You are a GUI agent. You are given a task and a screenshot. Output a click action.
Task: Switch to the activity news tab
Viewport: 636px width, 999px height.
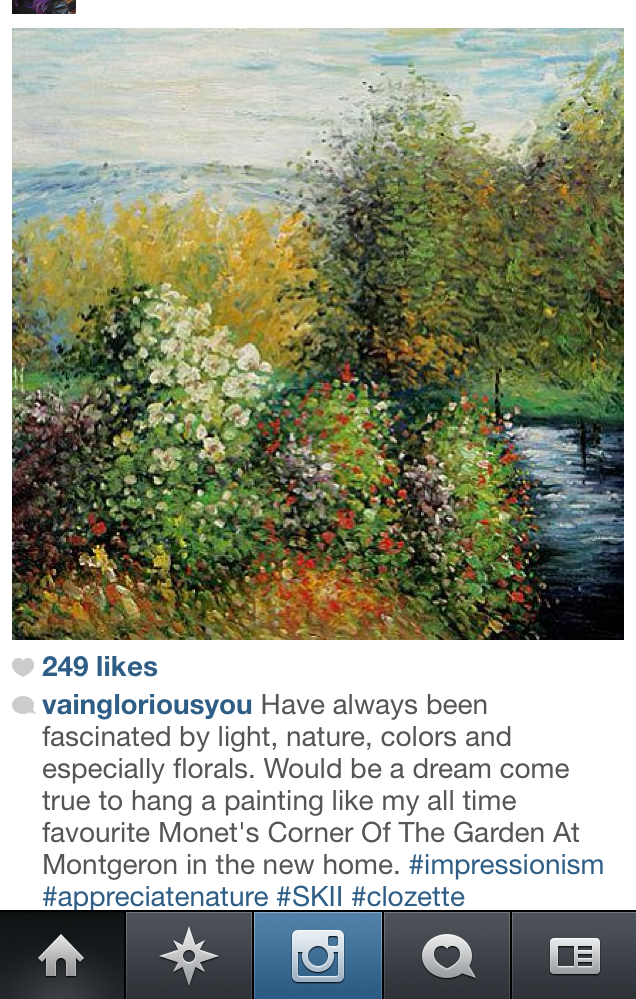[x=447, y=956]
